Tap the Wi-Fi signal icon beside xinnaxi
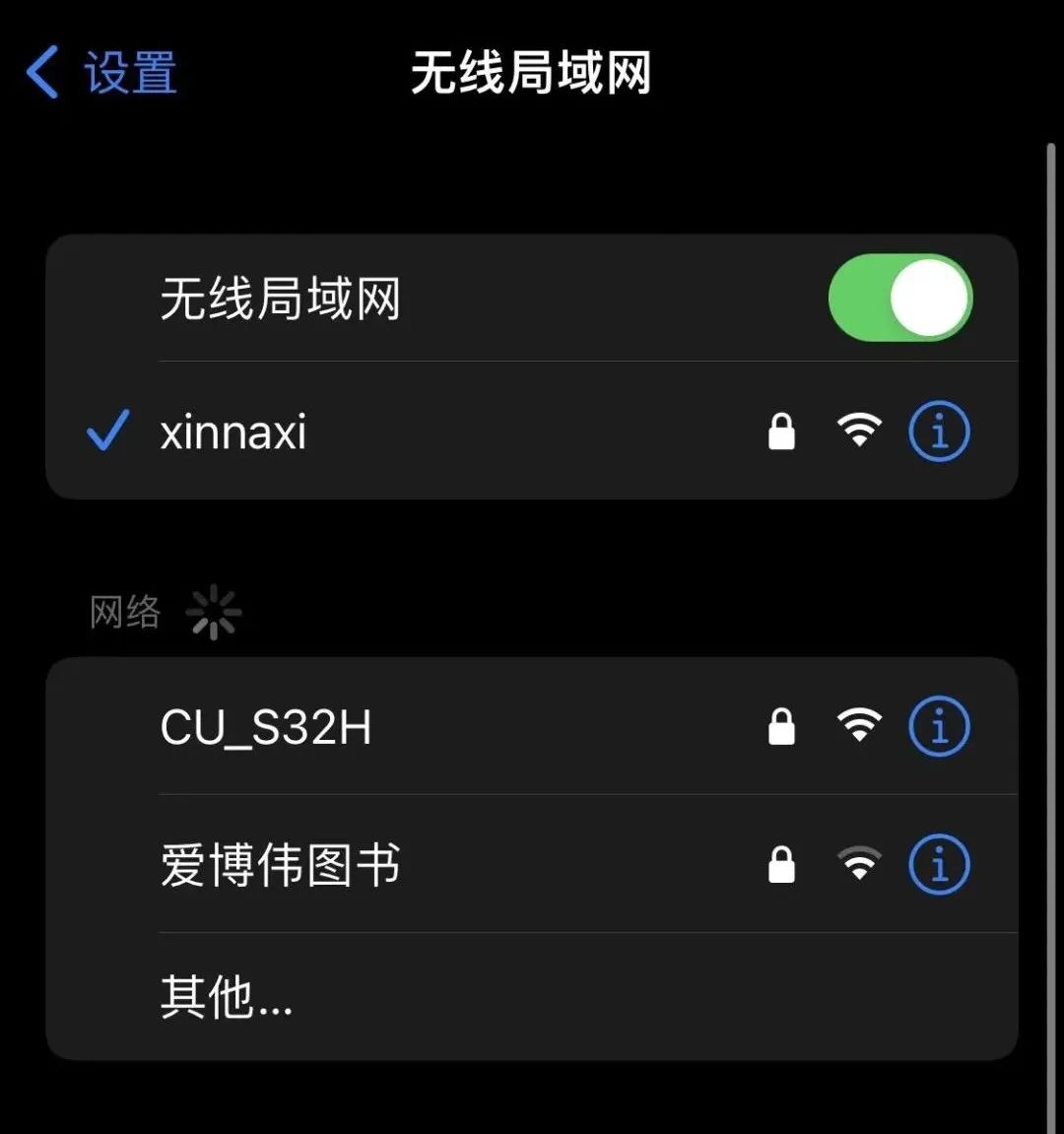This screenshot has height=1134, width=1064. [858, 431]
